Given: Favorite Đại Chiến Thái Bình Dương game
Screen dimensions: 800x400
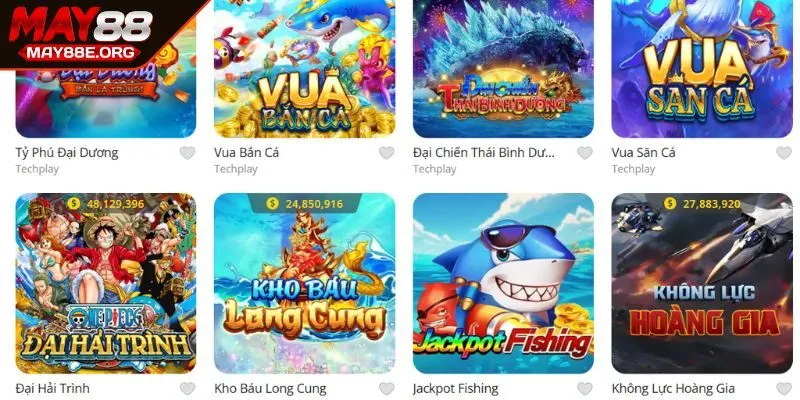Looking at the screenshot, I should click(584, 153).
